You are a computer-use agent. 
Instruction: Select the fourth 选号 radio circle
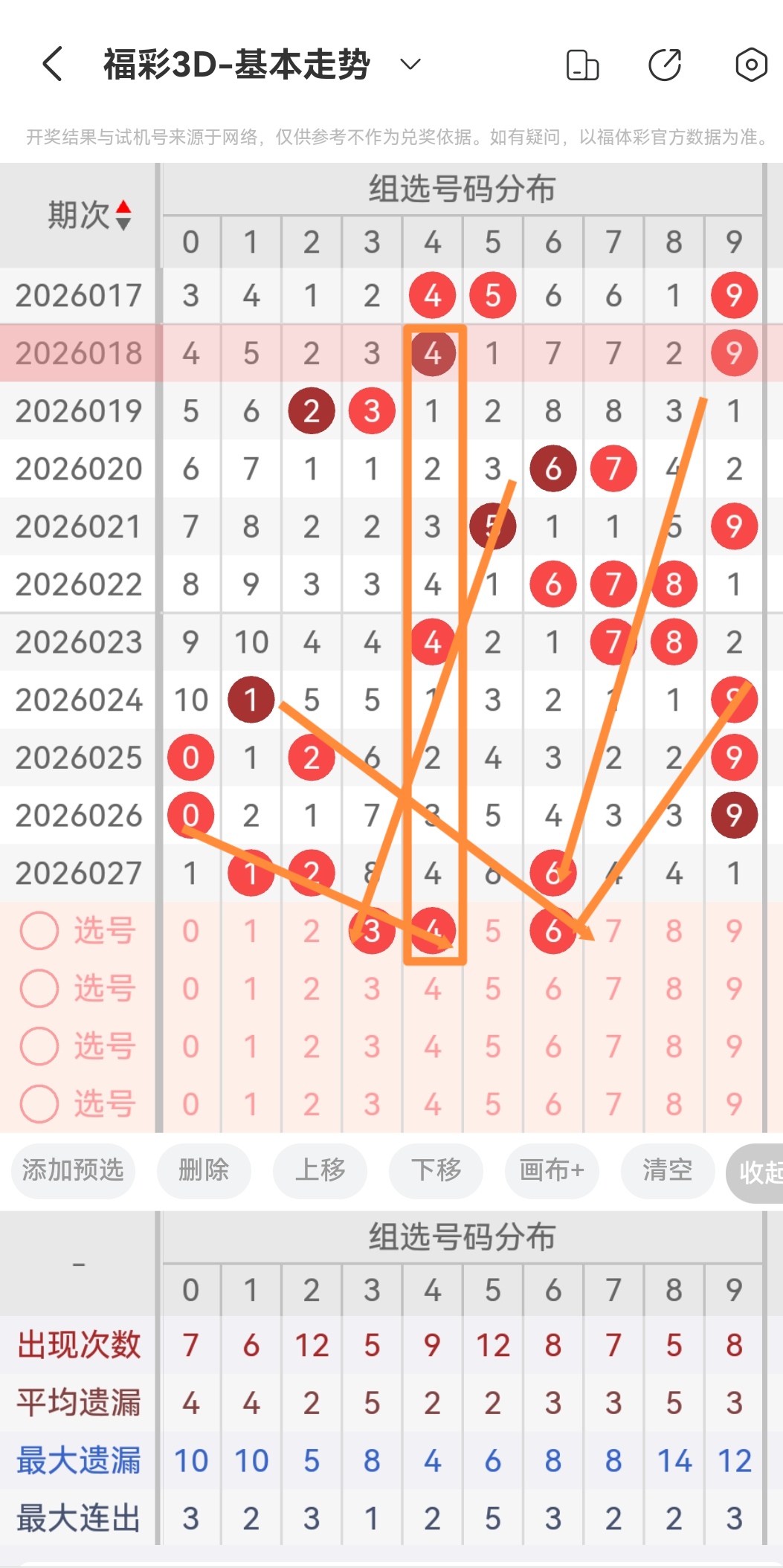pos(39,1104)
